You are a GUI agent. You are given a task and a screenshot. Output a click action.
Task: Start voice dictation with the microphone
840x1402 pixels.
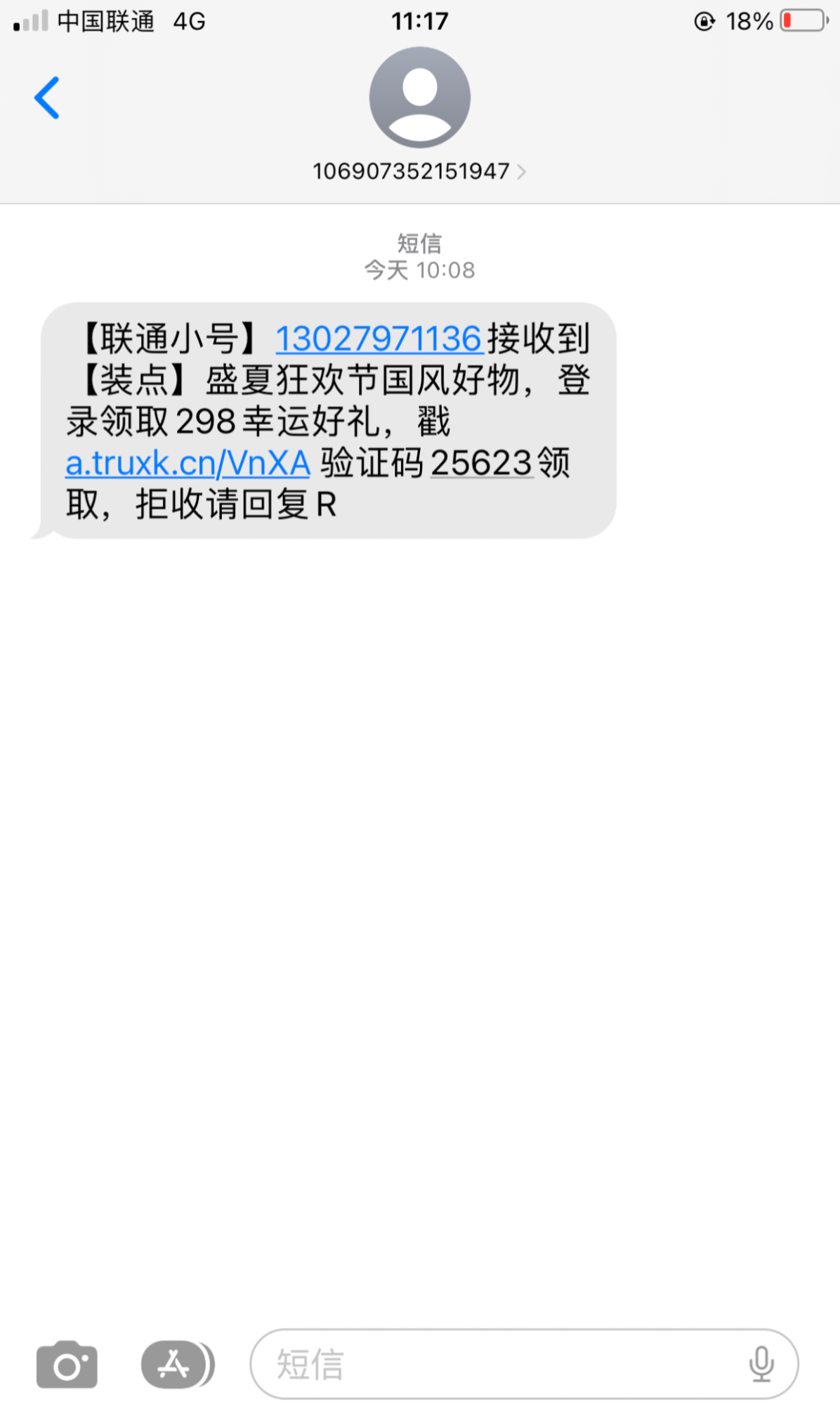click(761, 1364)
